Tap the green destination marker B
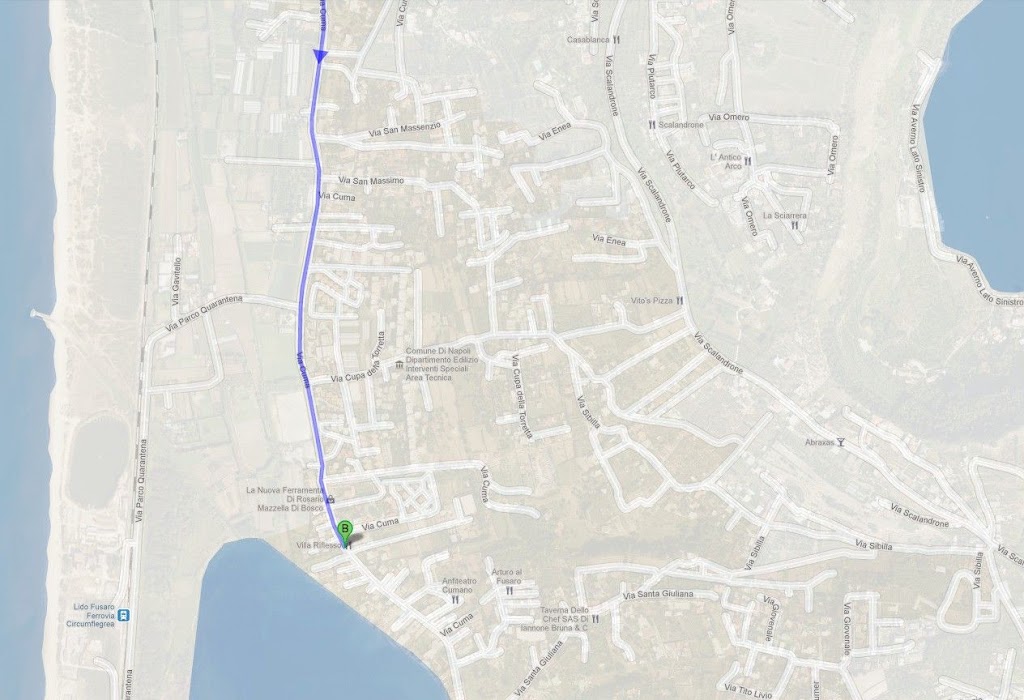The height and width of the screenshot is (700, 1024). click(x=344, y=529)
